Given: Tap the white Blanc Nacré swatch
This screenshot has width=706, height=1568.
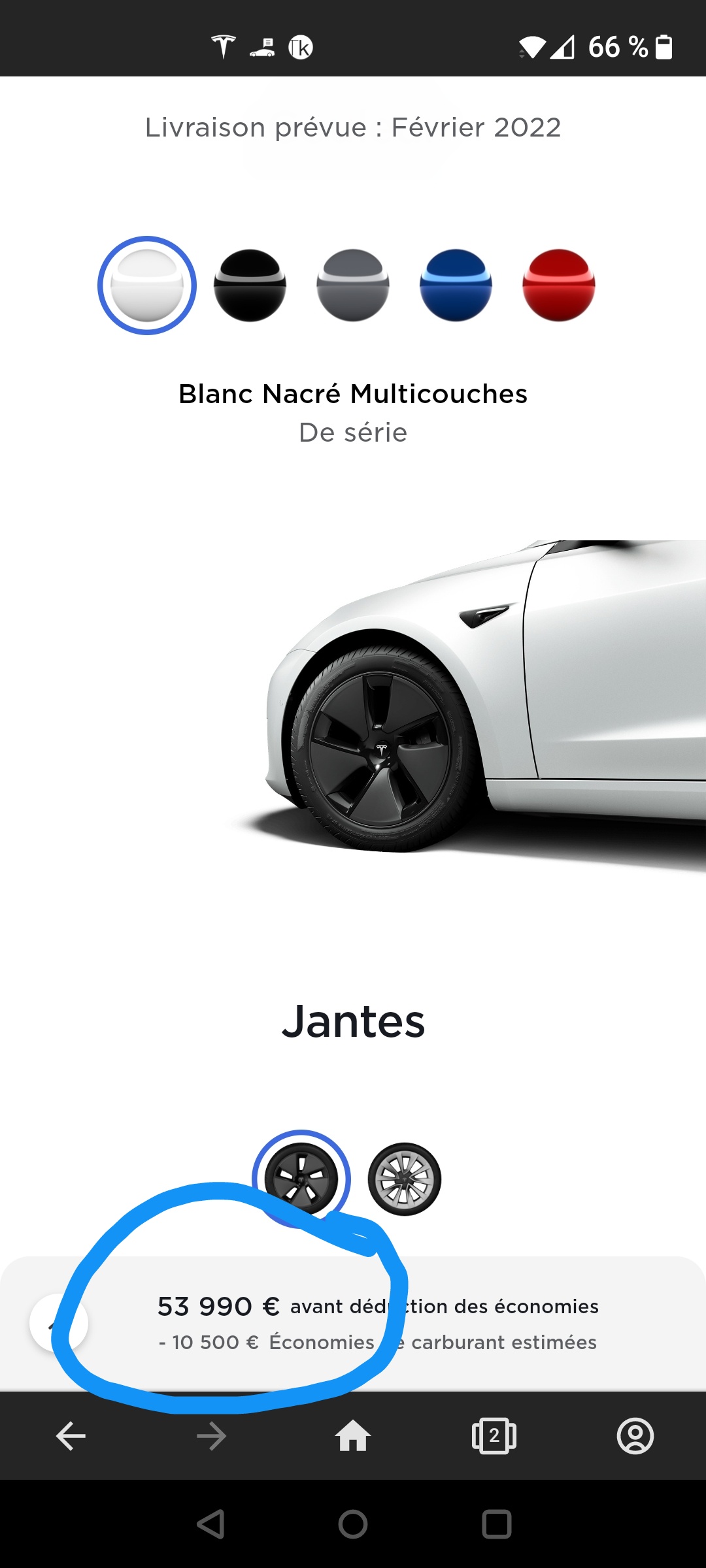Looking at the screenshot, I should coord(147,286).
